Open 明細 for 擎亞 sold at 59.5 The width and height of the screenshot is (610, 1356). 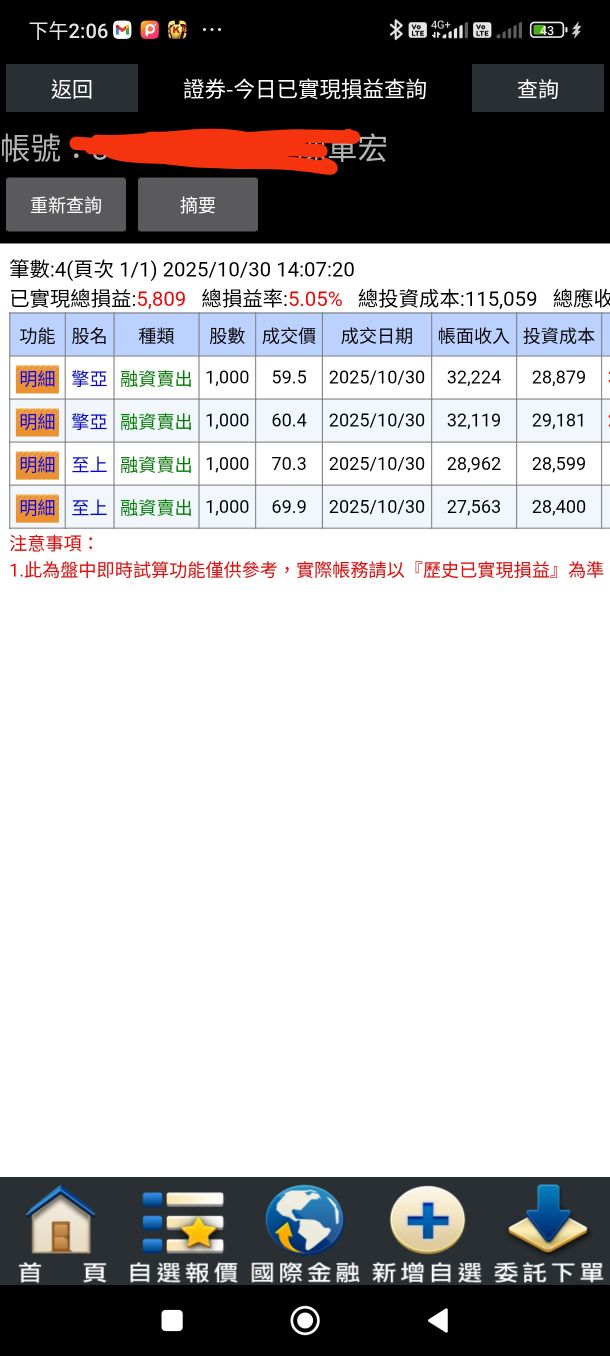pyautogui.click(x=37, y=378)
